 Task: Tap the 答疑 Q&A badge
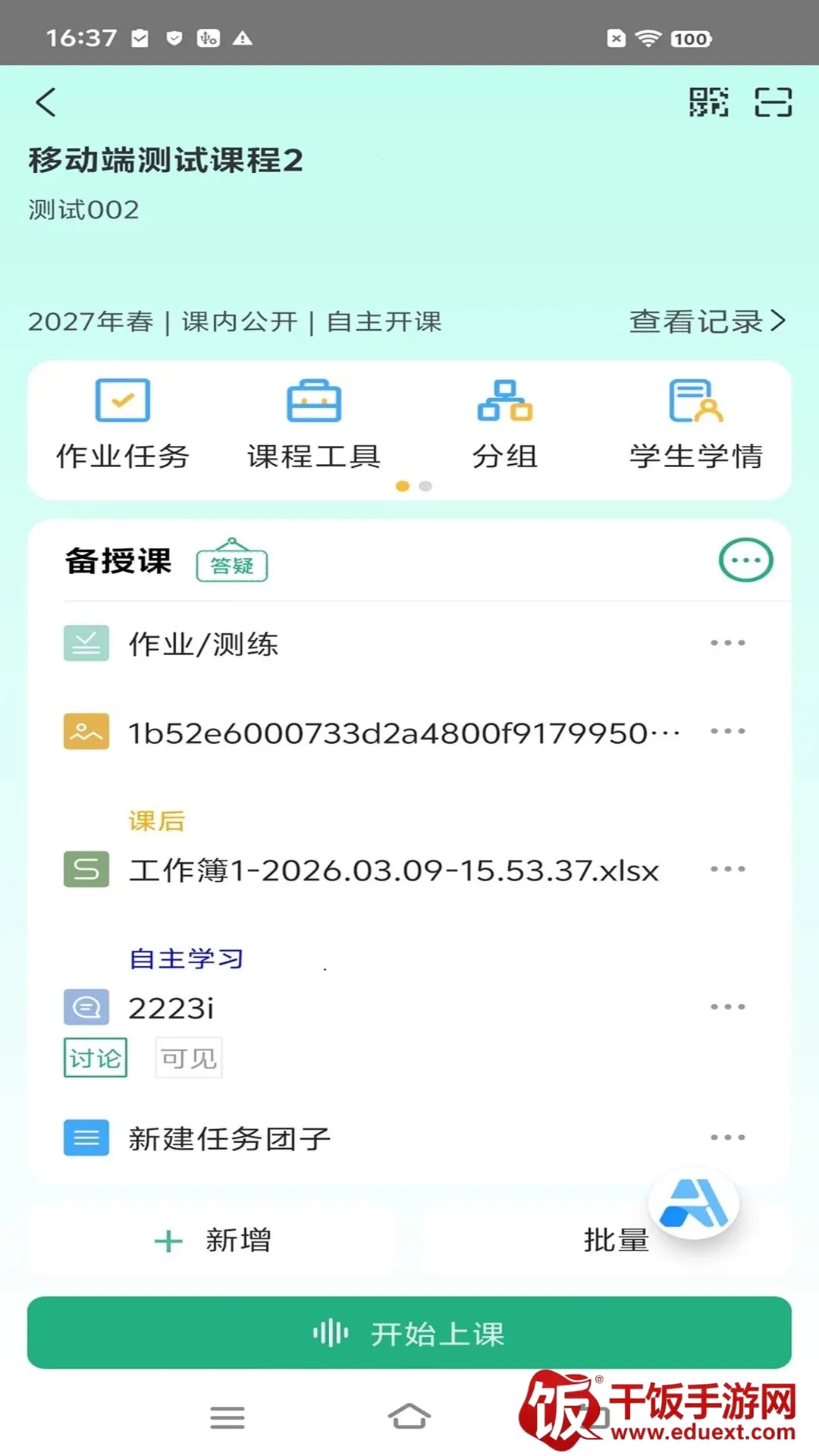(232, 560)
